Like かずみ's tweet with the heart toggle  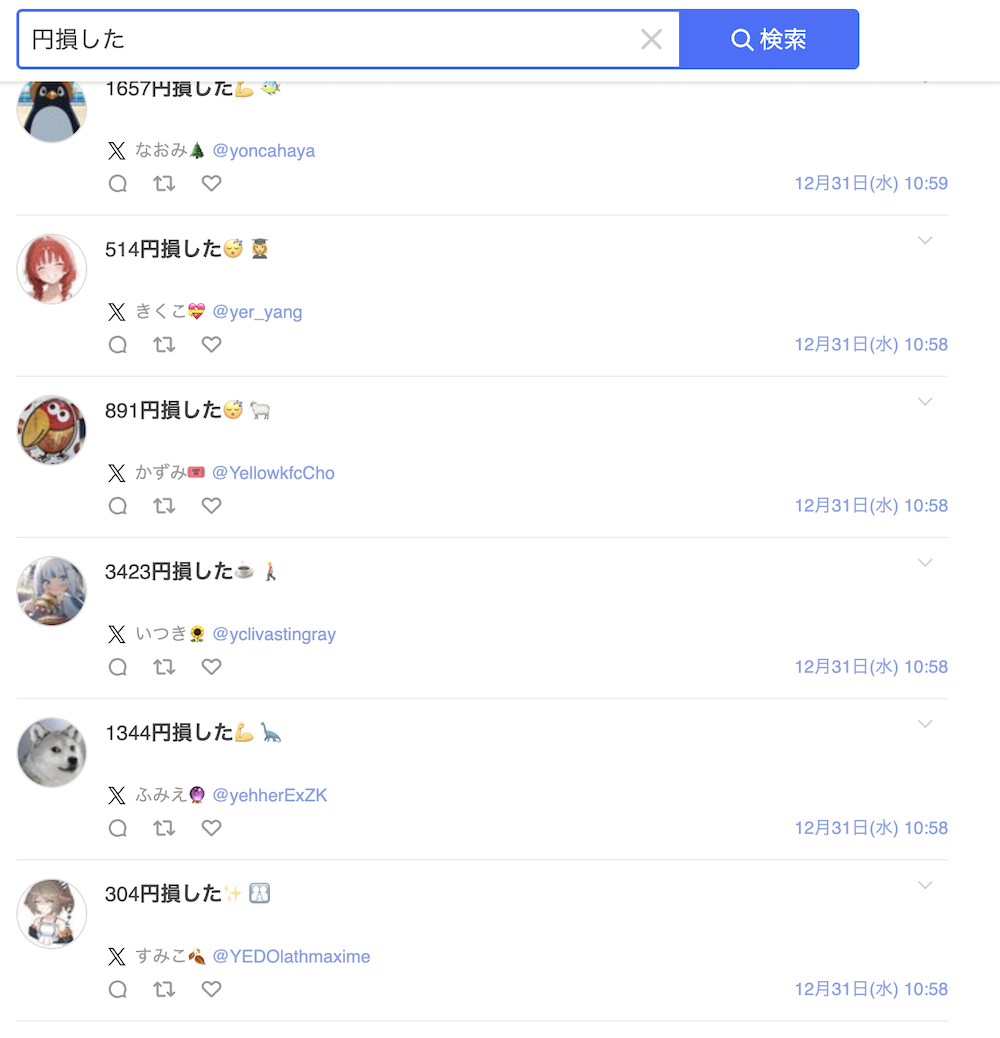click(211, 505)
